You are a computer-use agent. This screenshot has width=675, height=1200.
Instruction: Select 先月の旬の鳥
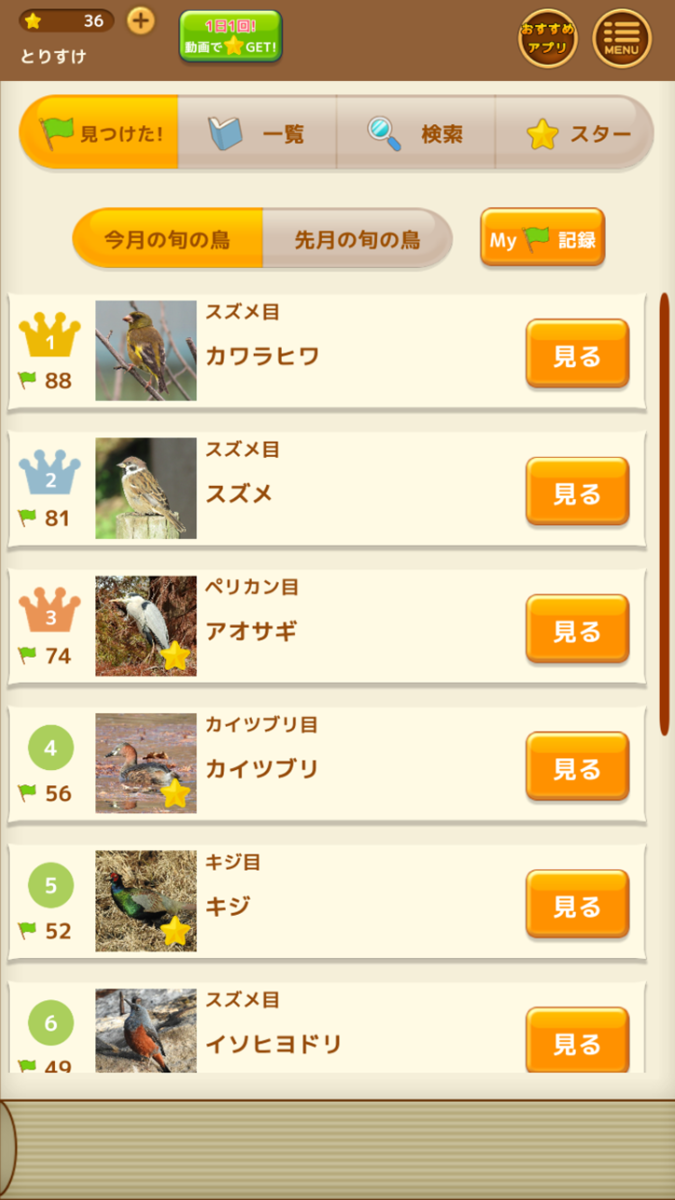pos(357,239)
